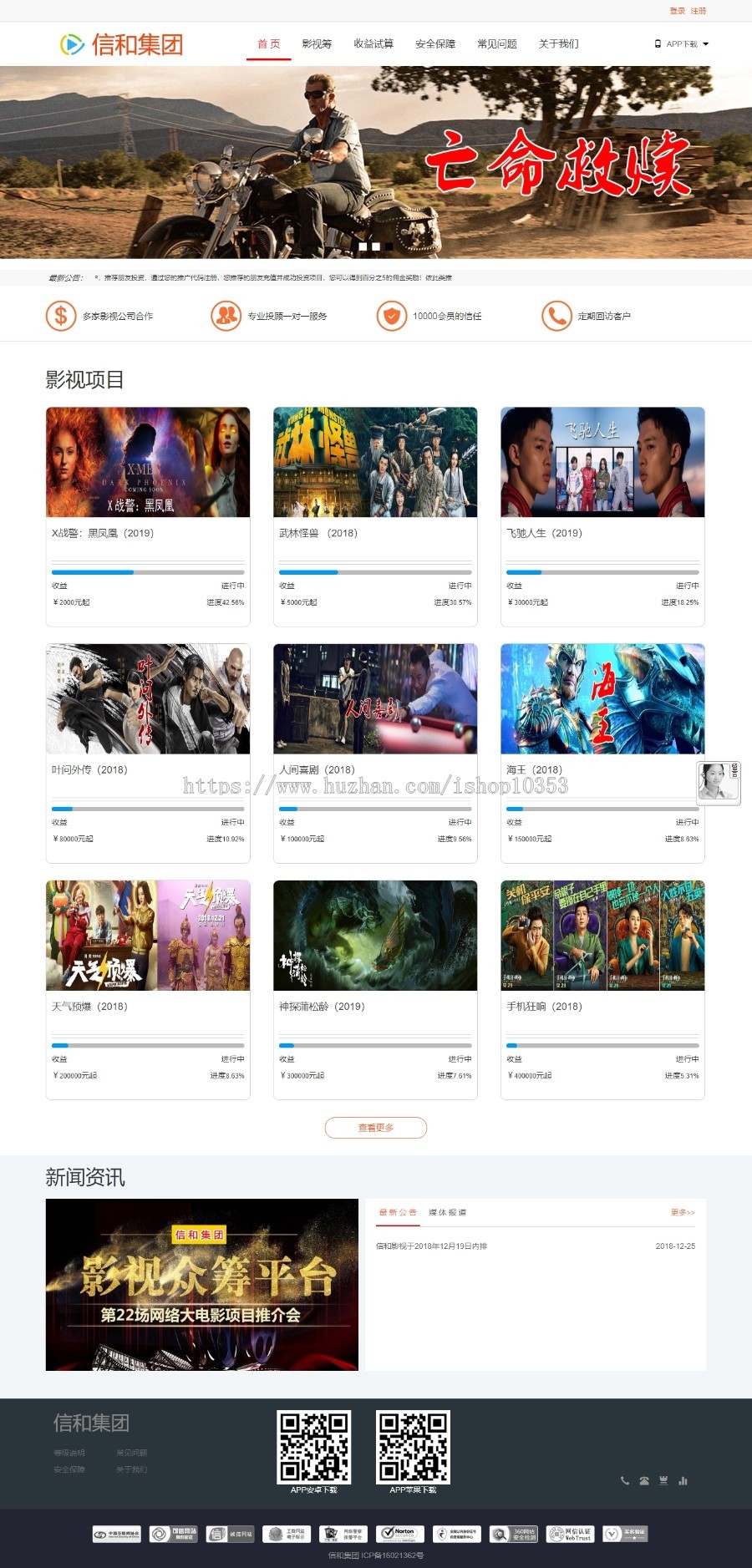The width and height of the screenshot is (752, 1568).
Task: Visit the 关于我们 page
Action: [558, 44]
